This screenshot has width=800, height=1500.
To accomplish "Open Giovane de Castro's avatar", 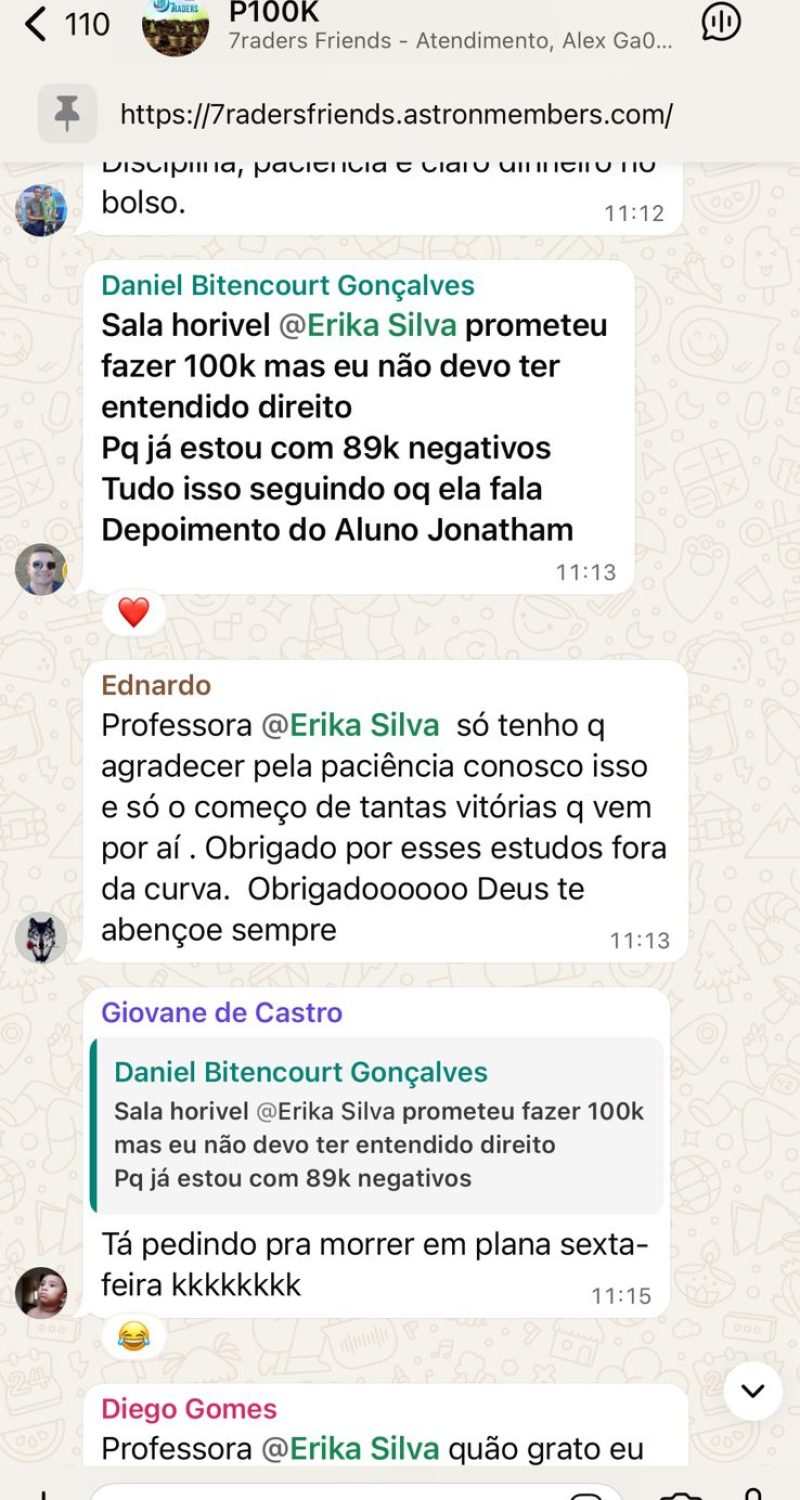I will (41, 1292).
